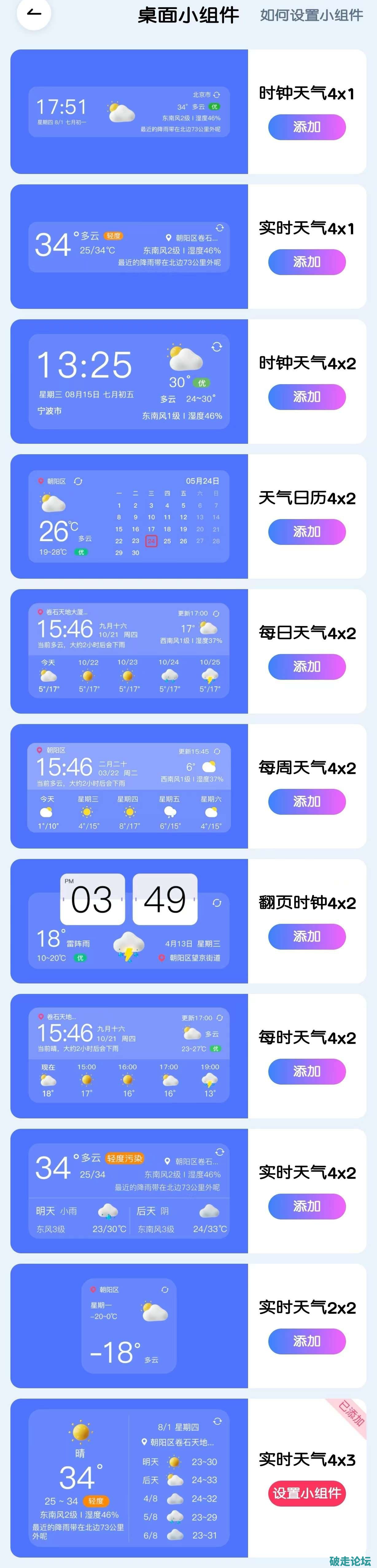Add the 实时天气4x2 widget

(x=307, y=1207)
